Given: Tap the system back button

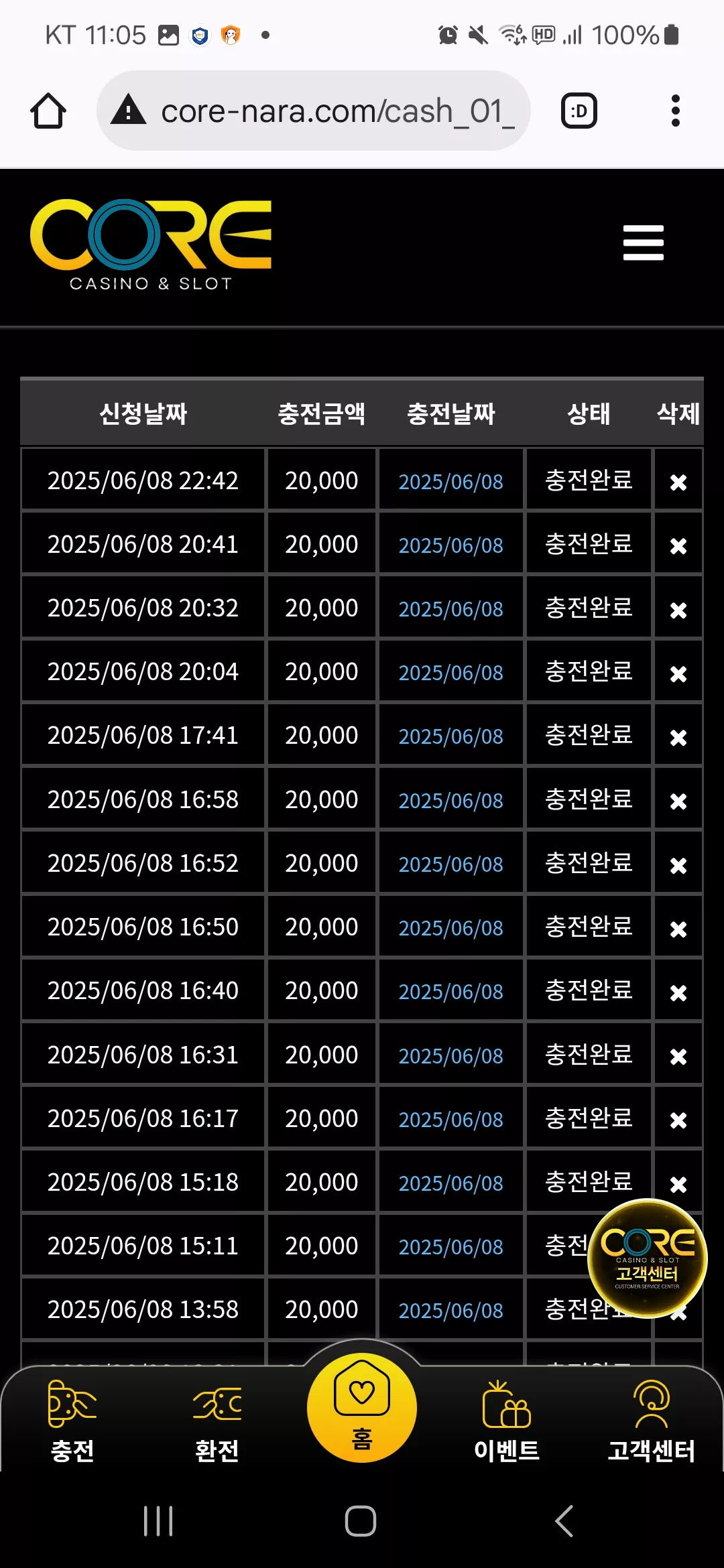Looking at the screenshot, I should (x=564, y=1521).
